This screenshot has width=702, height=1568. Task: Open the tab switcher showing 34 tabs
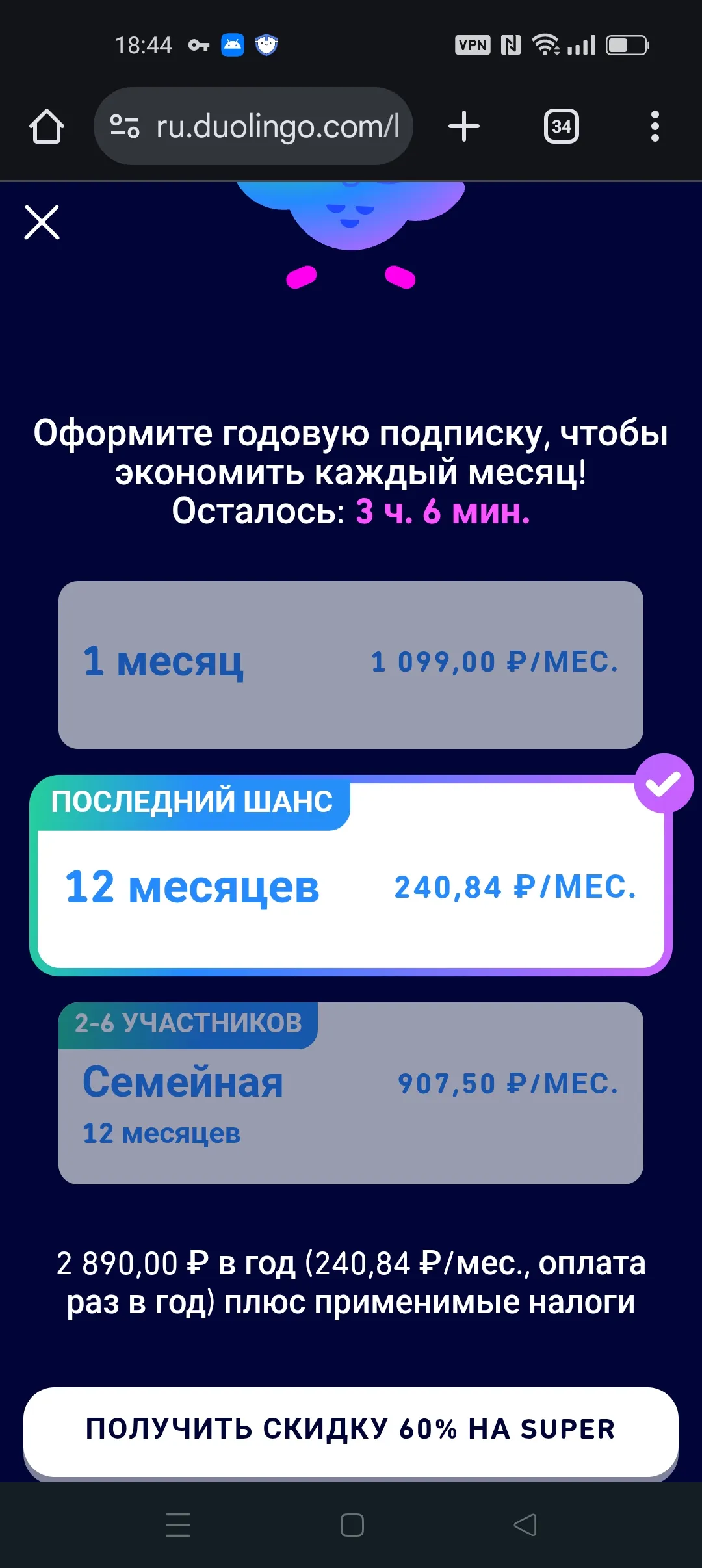coord(560,126)
